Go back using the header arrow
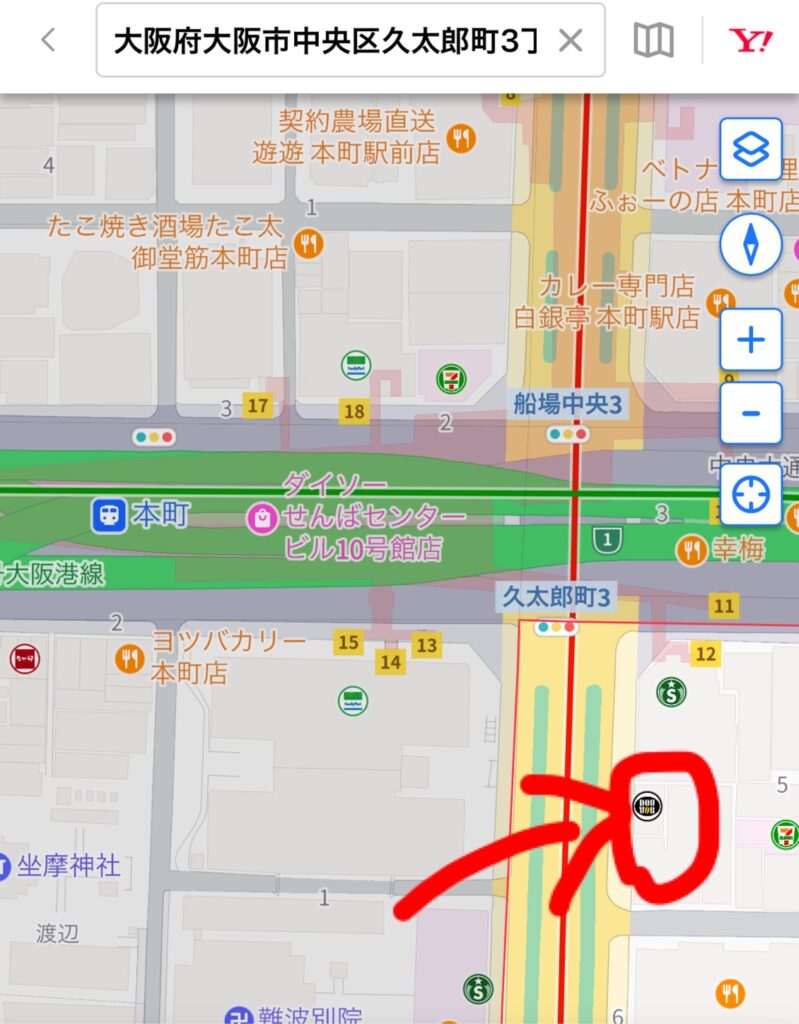The image size is (799, 1024). click(48, 41)
